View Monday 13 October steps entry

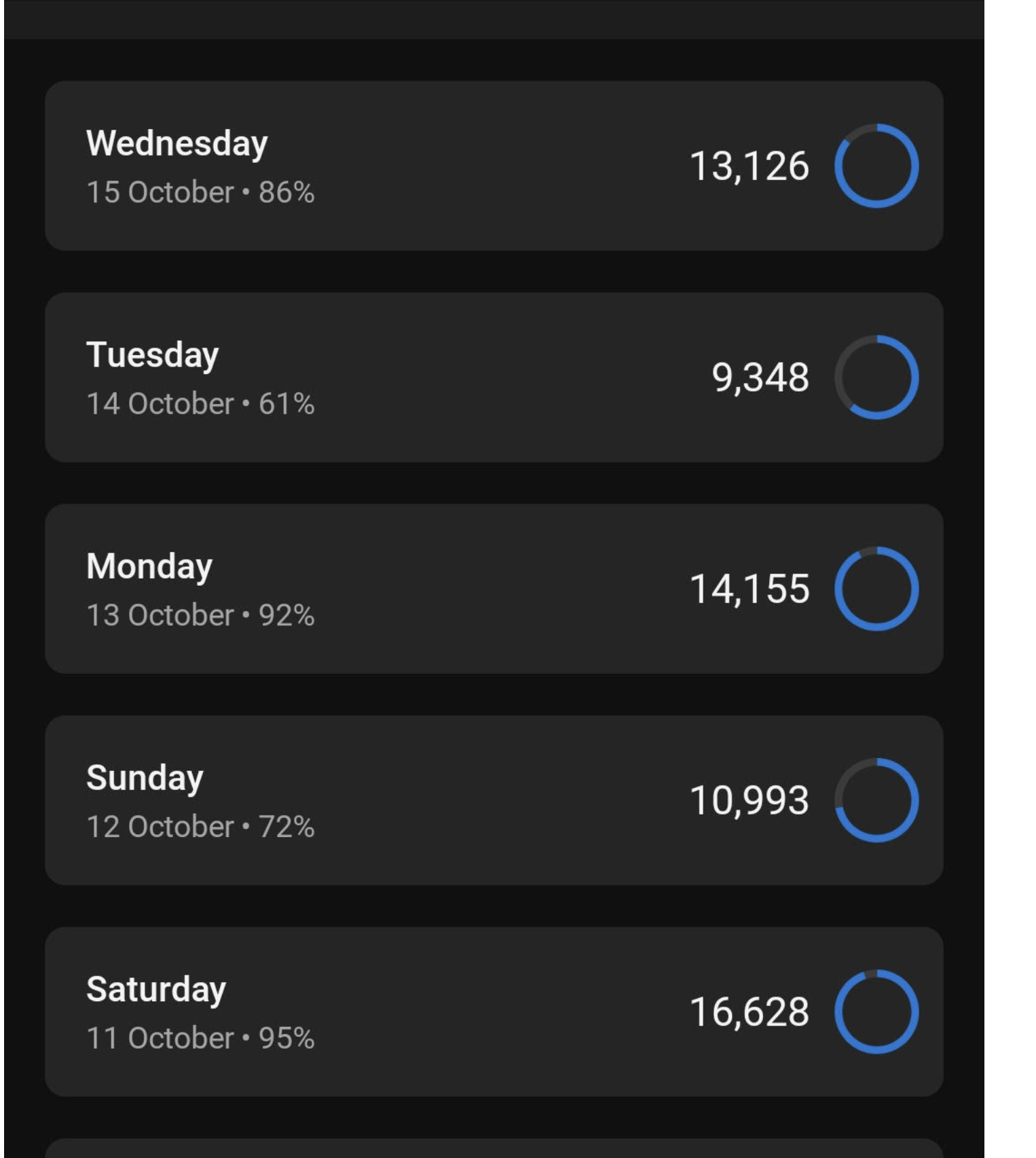tap(494, 589)
